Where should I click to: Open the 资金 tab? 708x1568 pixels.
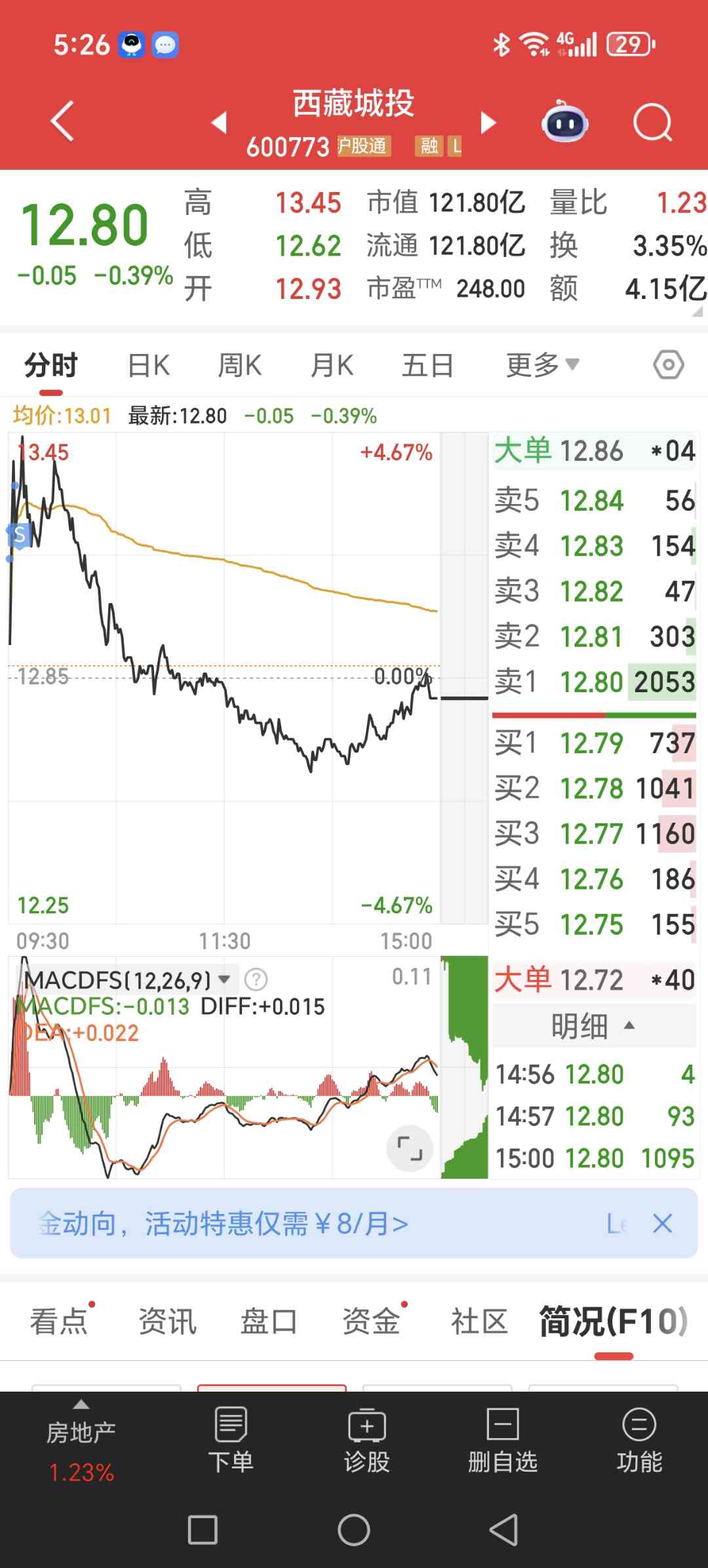pos(371,1322)
